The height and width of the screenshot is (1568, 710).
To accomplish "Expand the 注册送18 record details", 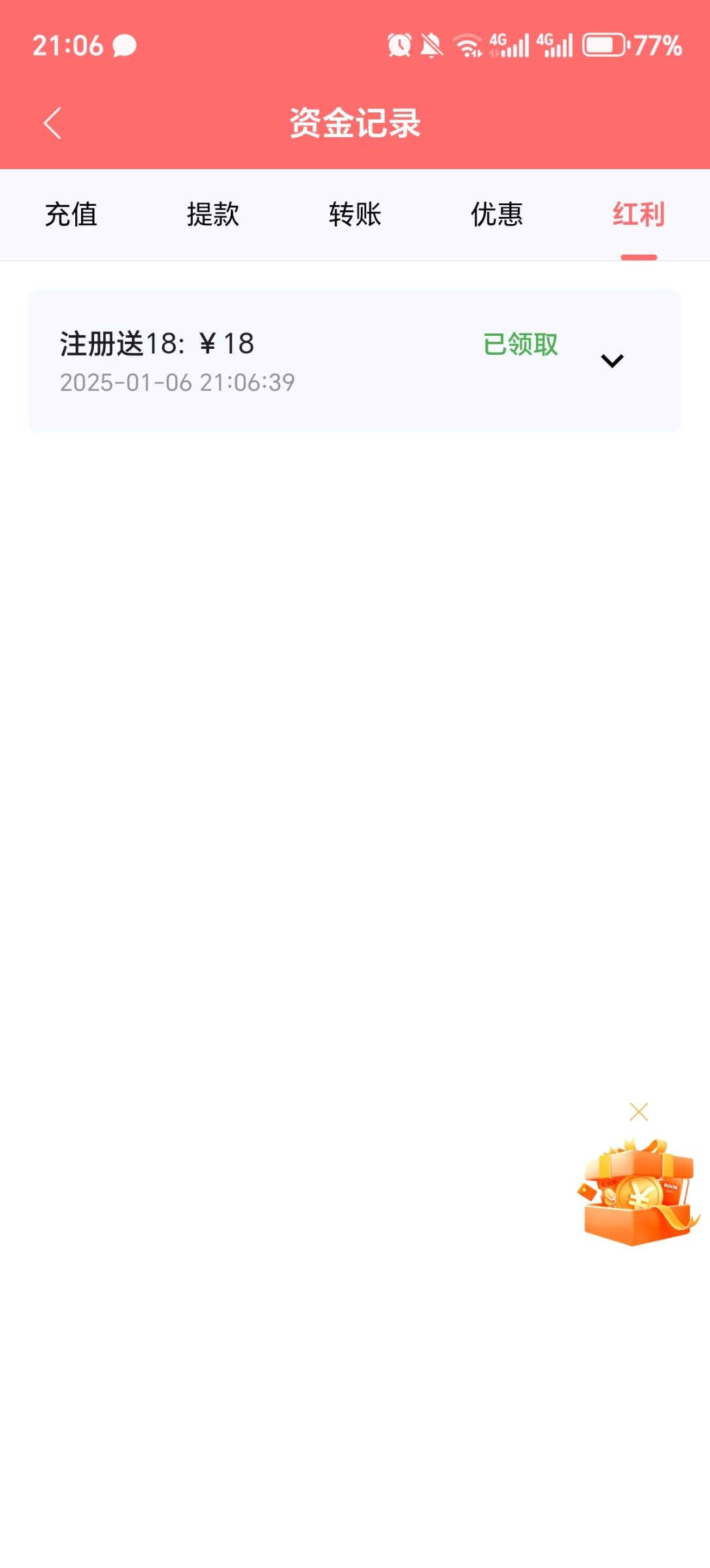I will [612, 361].
